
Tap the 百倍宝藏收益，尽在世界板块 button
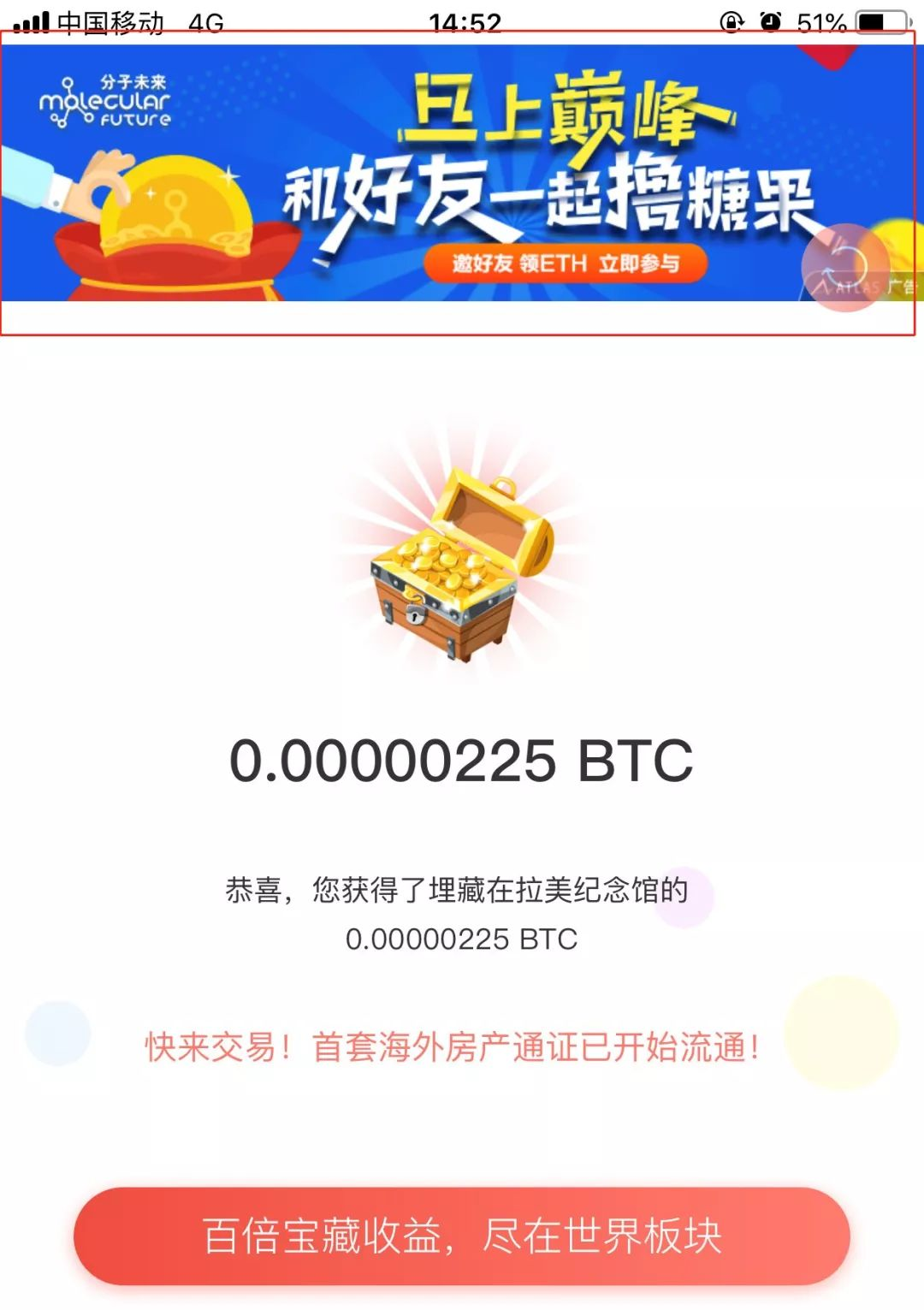462,1236
